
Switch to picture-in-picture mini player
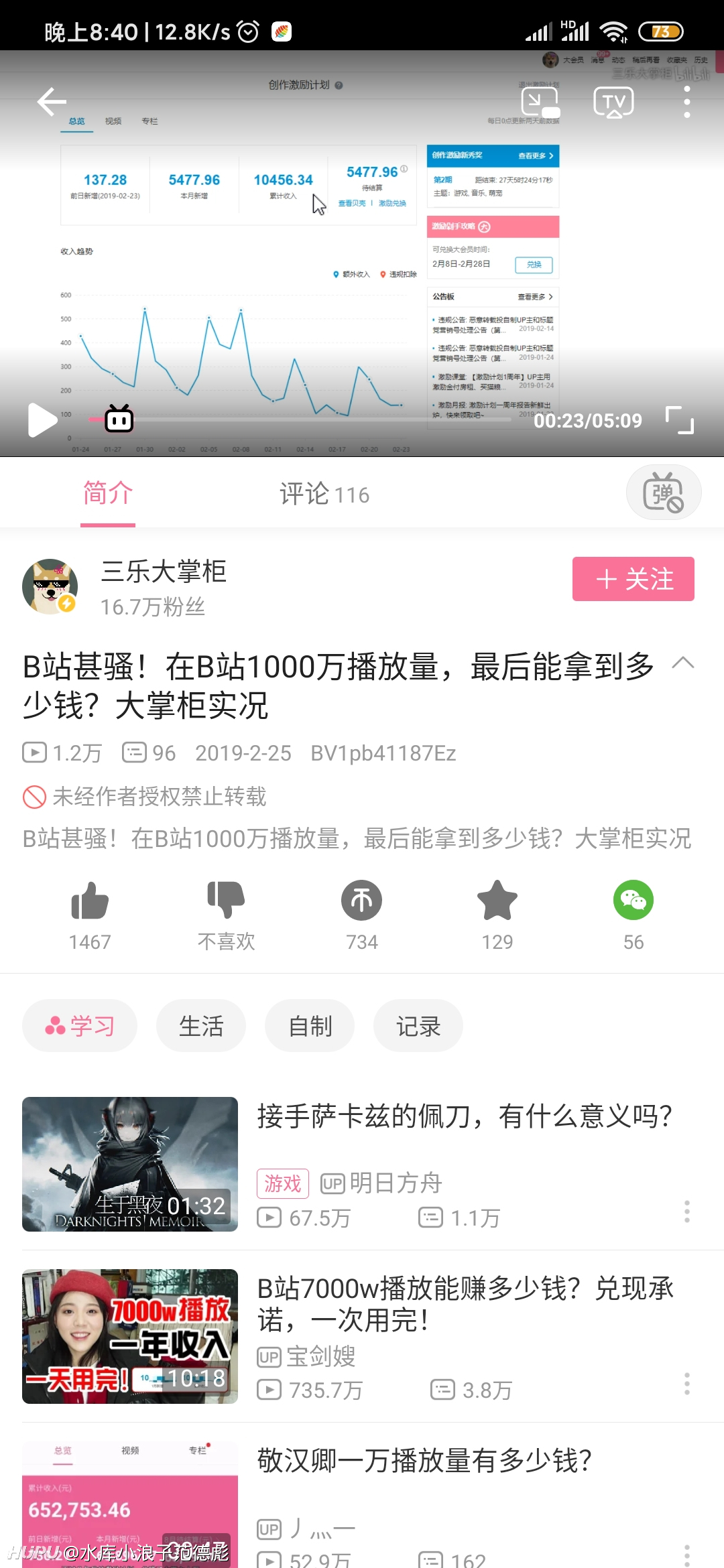(540, 102)
